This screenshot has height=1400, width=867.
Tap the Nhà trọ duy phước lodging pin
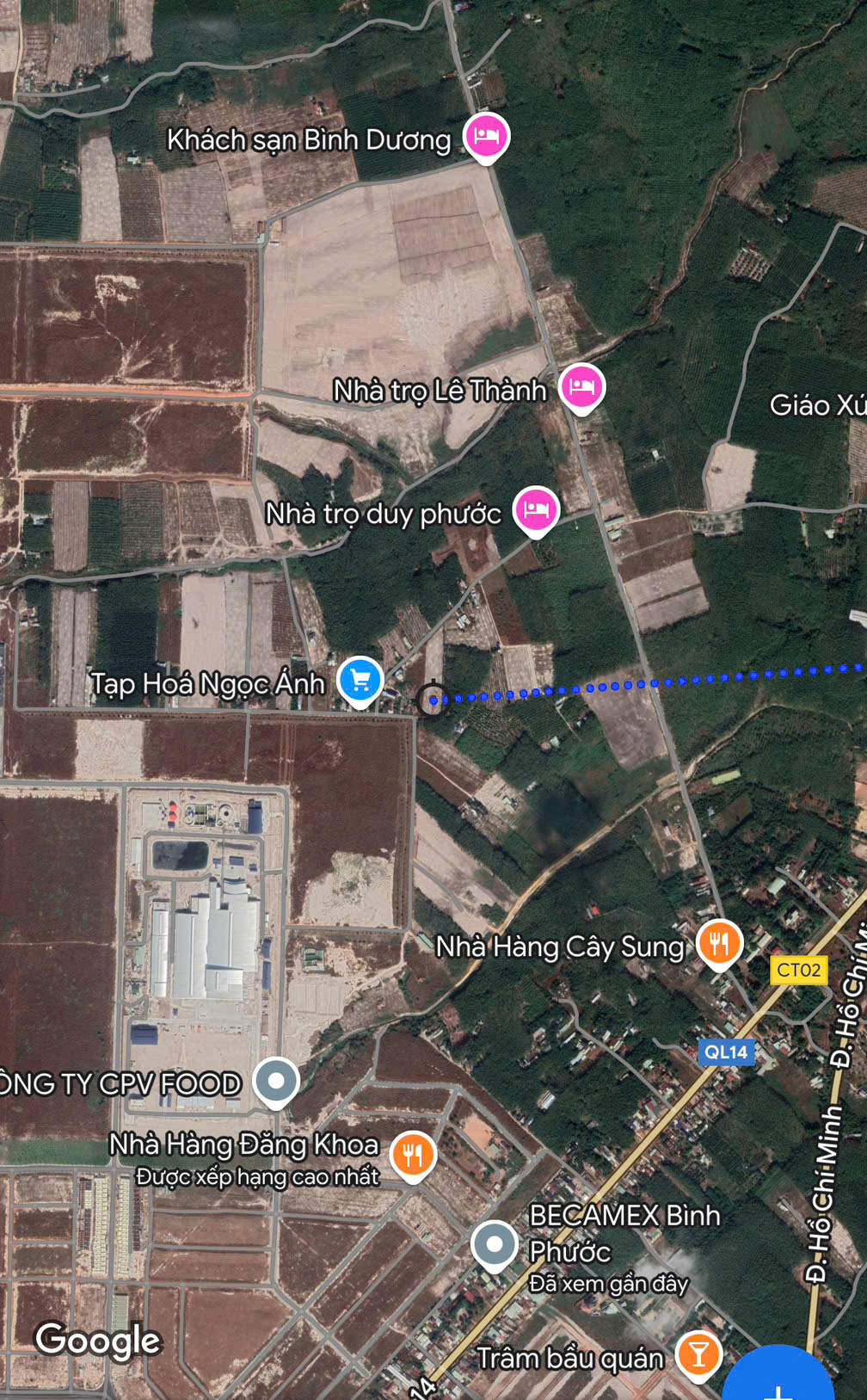[536, 509]
